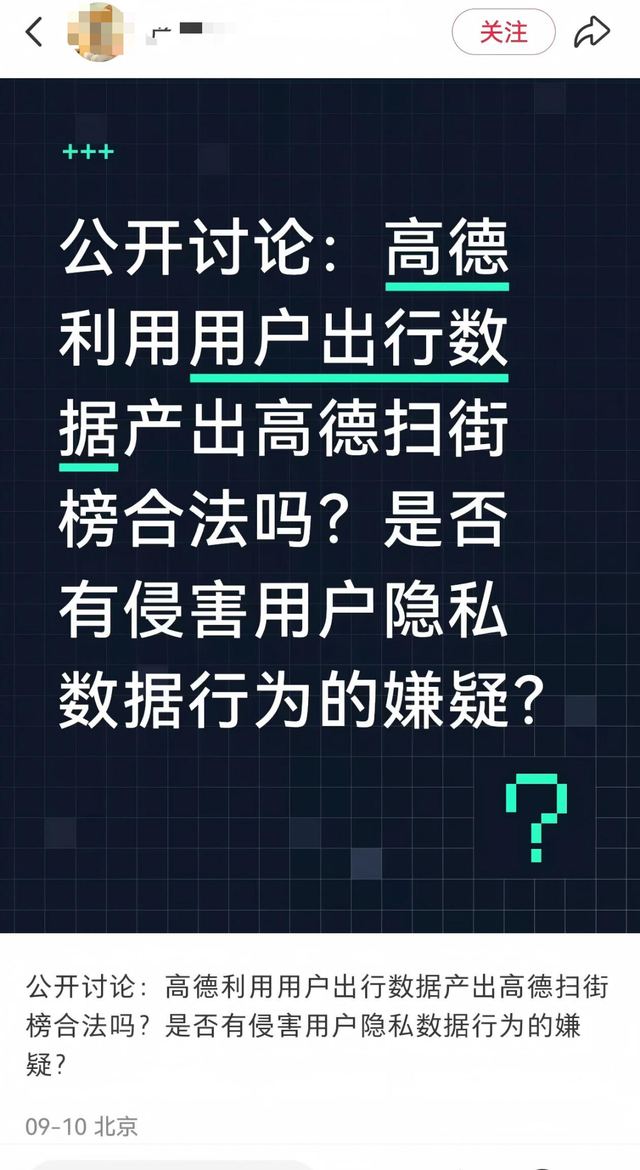The width and height of the screenshot is (640, 1170).
Task: Open the post's main image full screen
Action: pyautogui.click(x=320, y=505)
